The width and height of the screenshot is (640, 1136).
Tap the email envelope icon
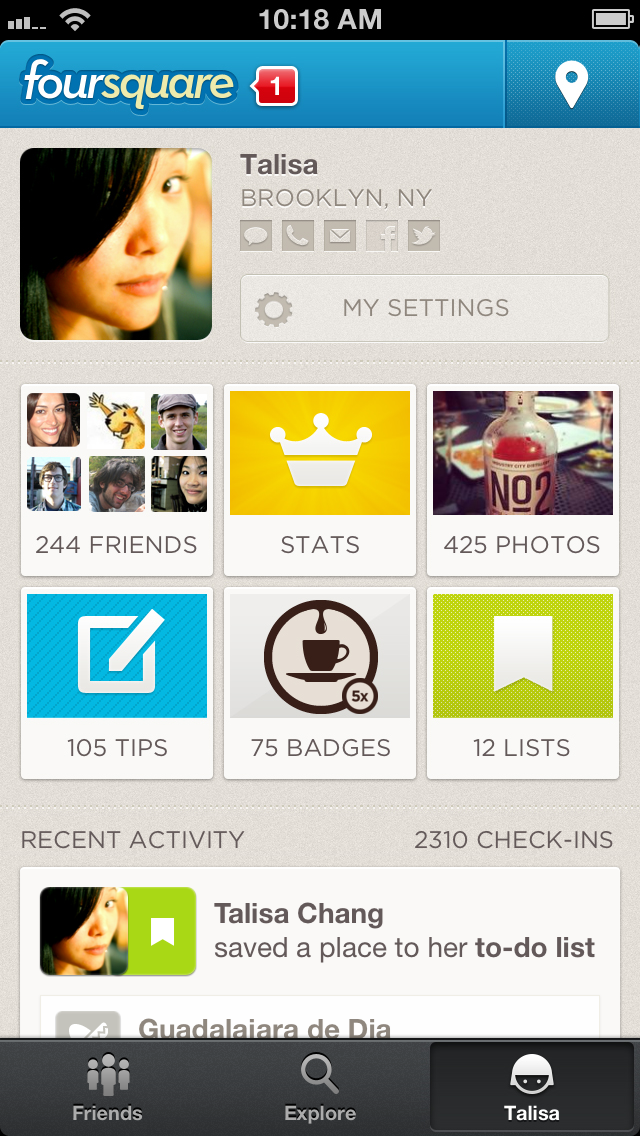tap(340, 236)
